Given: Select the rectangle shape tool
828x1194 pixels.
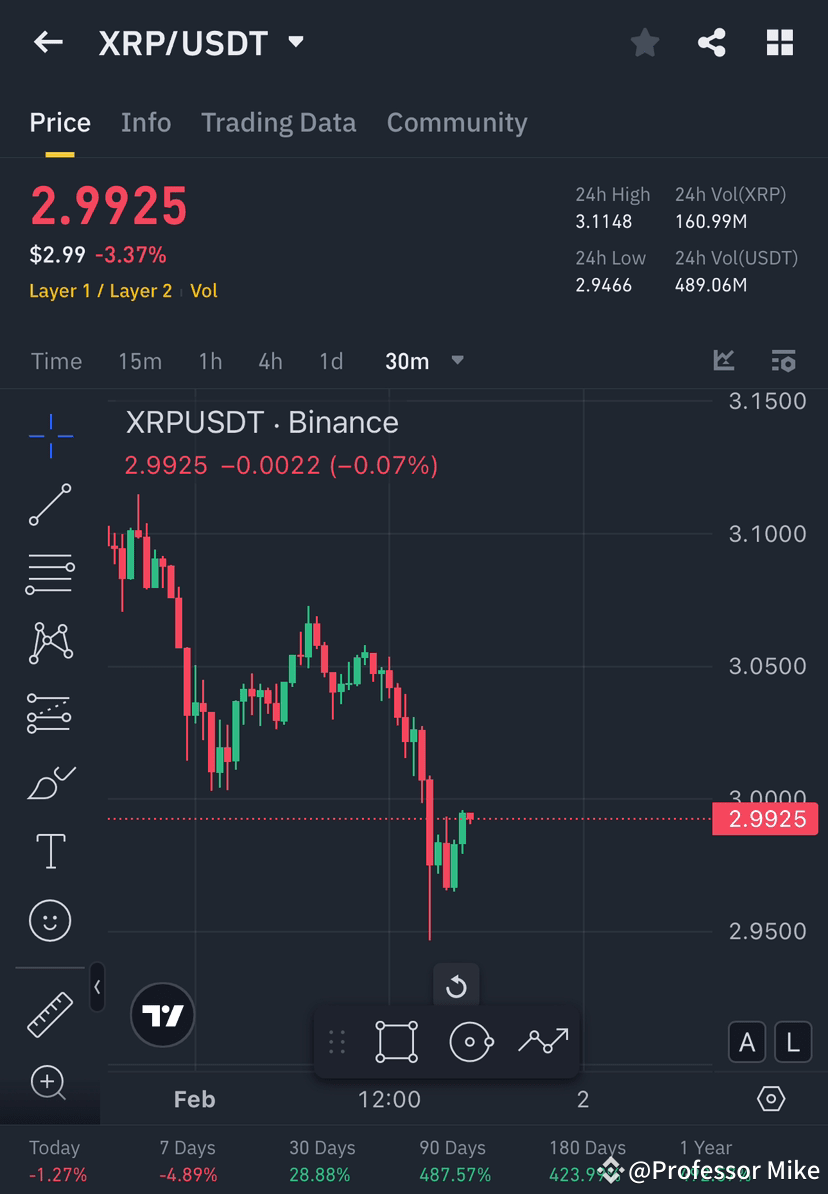Looking at the screenshot, I should (396, 1040).
